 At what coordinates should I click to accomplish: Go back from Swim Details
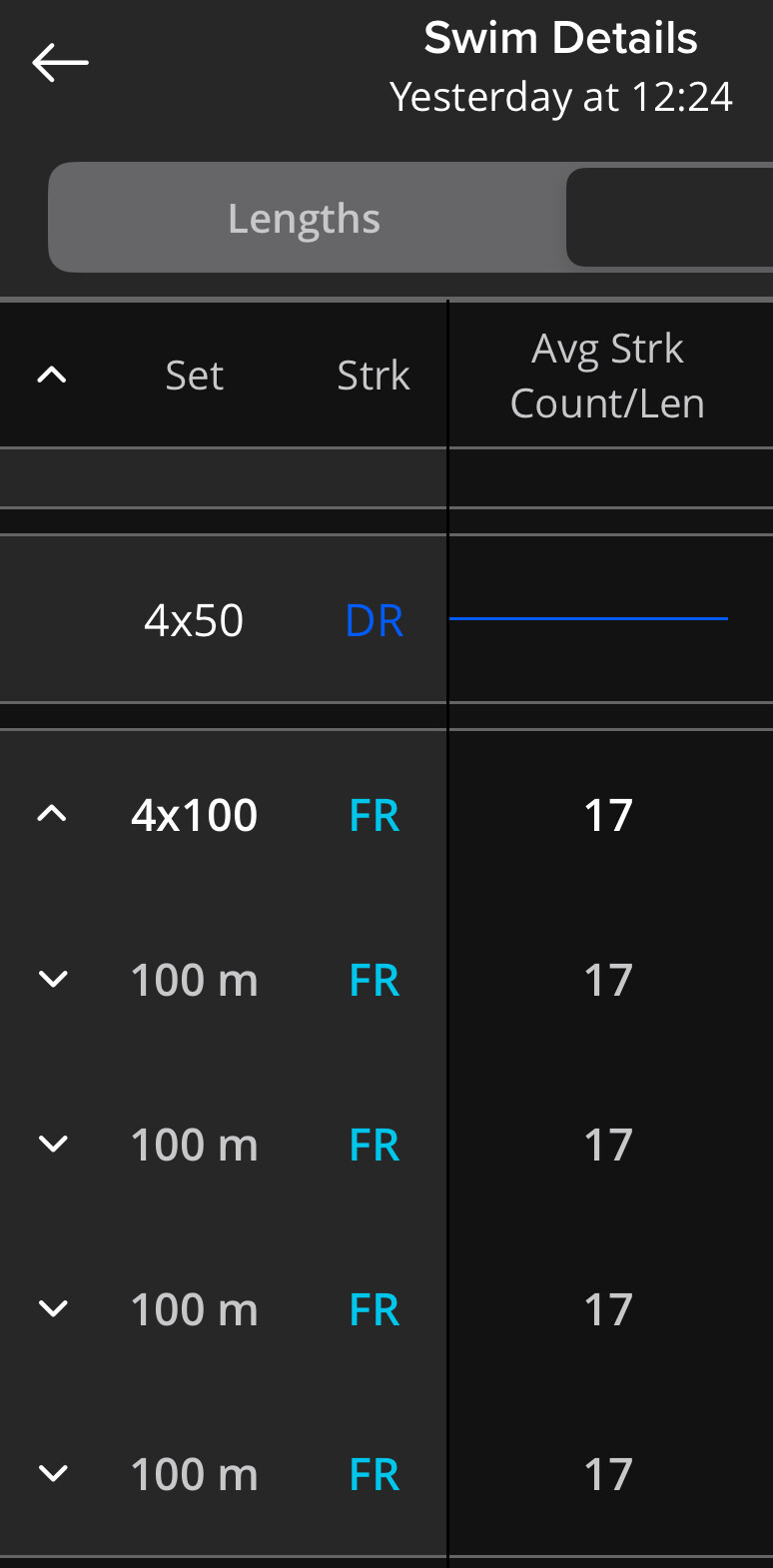60,63
